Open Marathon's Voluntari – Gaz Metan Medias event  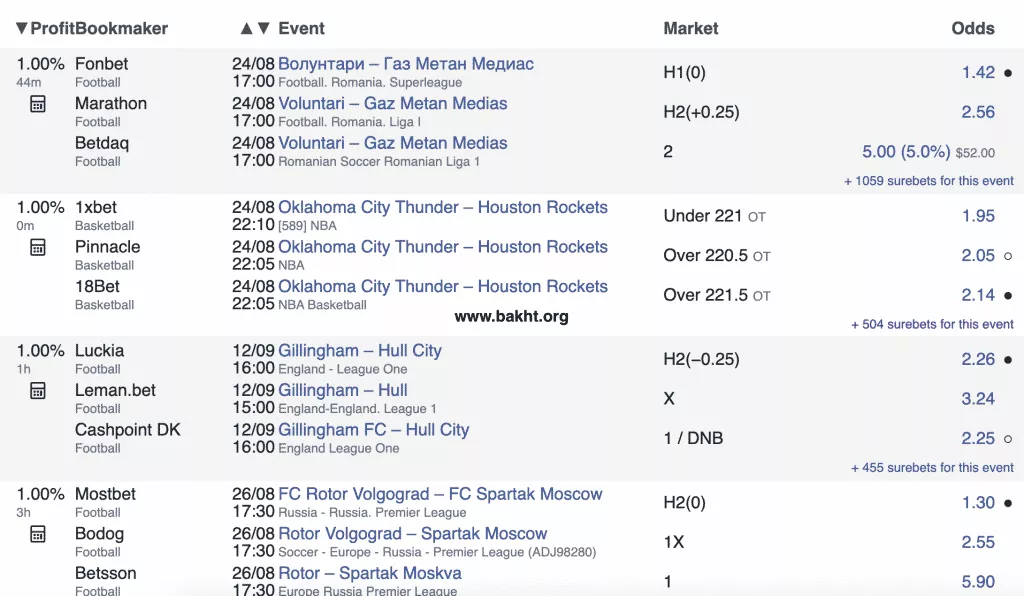coord(392,104)
